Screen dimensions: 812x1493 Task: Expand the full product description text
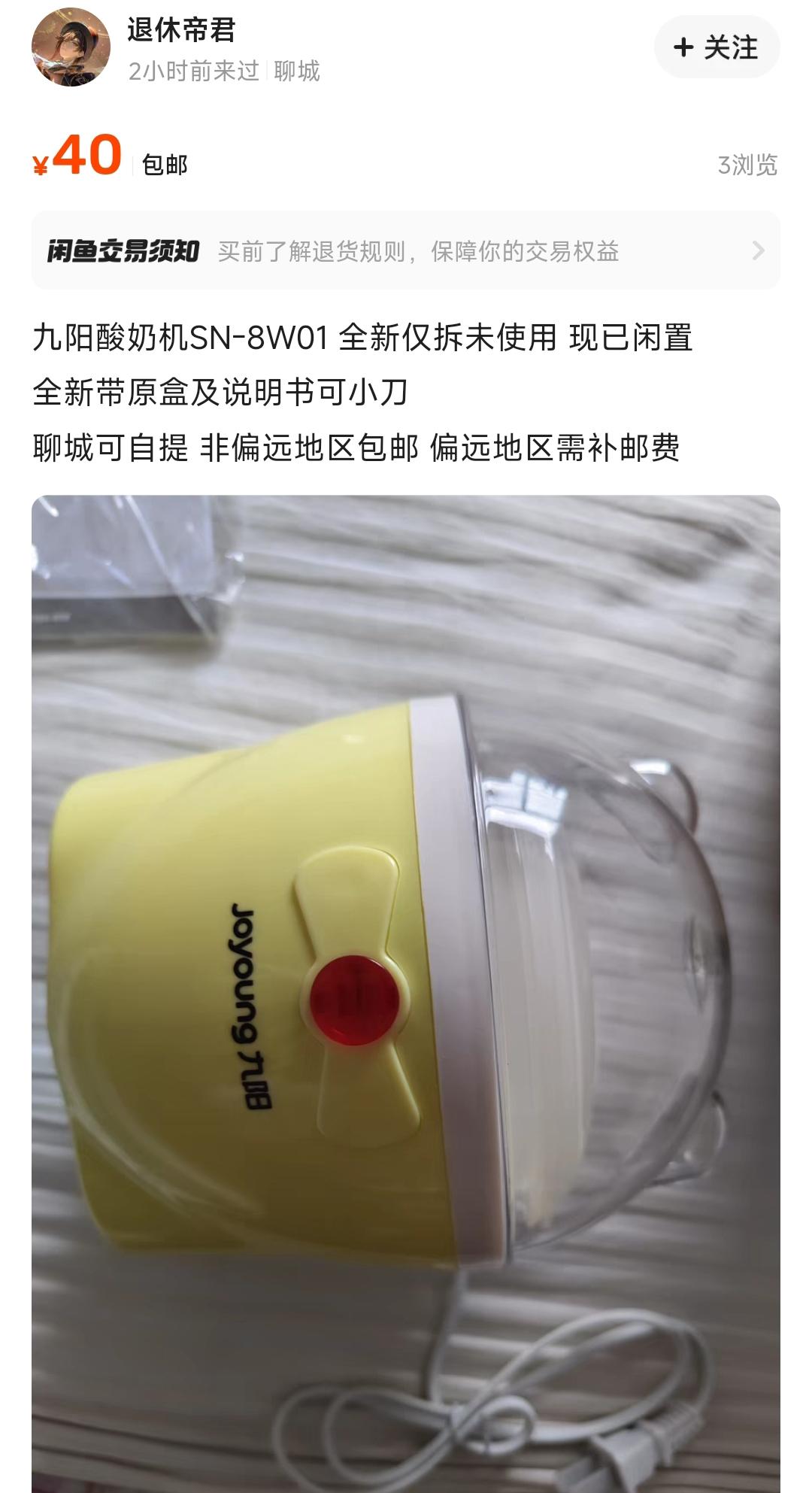click(x=361, y=391)
